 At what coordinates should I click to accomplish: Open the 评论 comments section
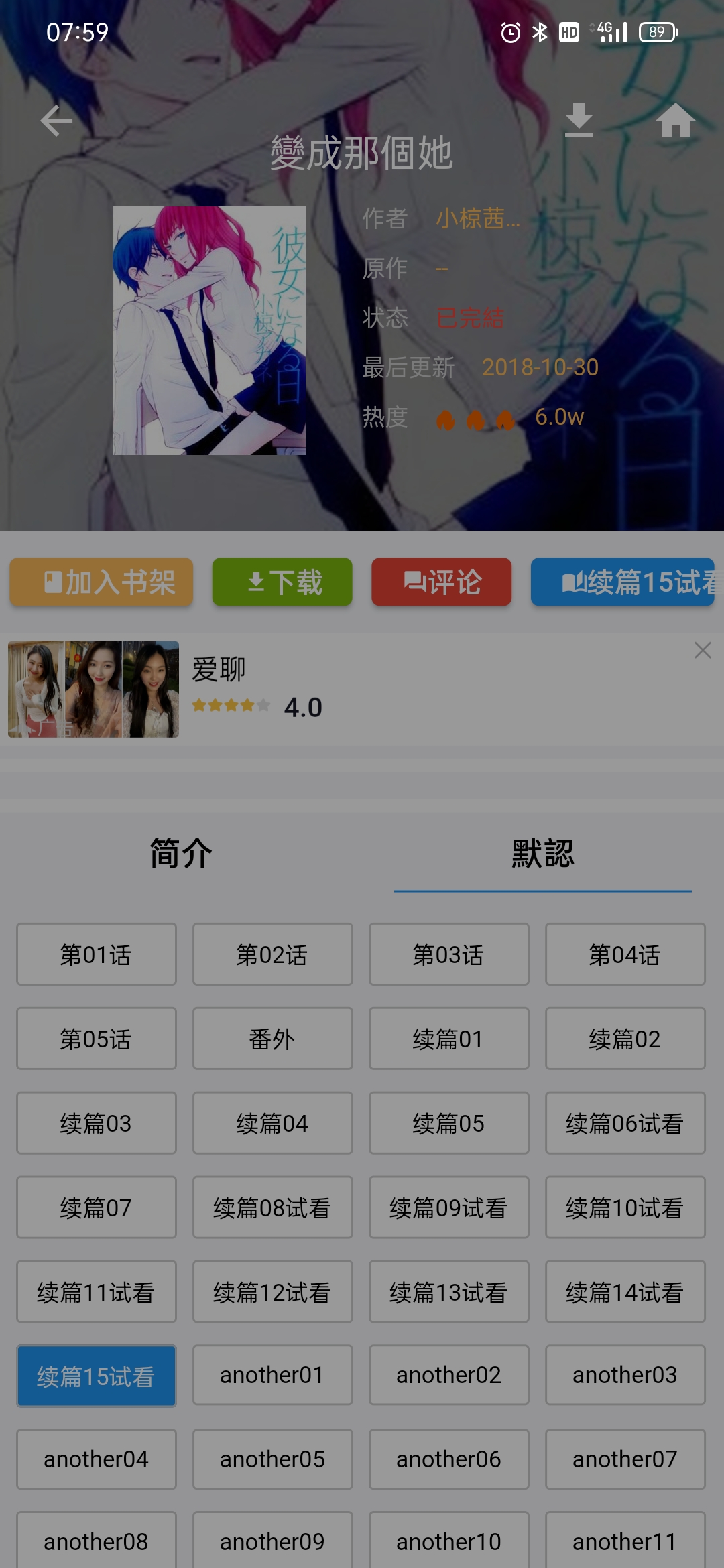(442, 582)
